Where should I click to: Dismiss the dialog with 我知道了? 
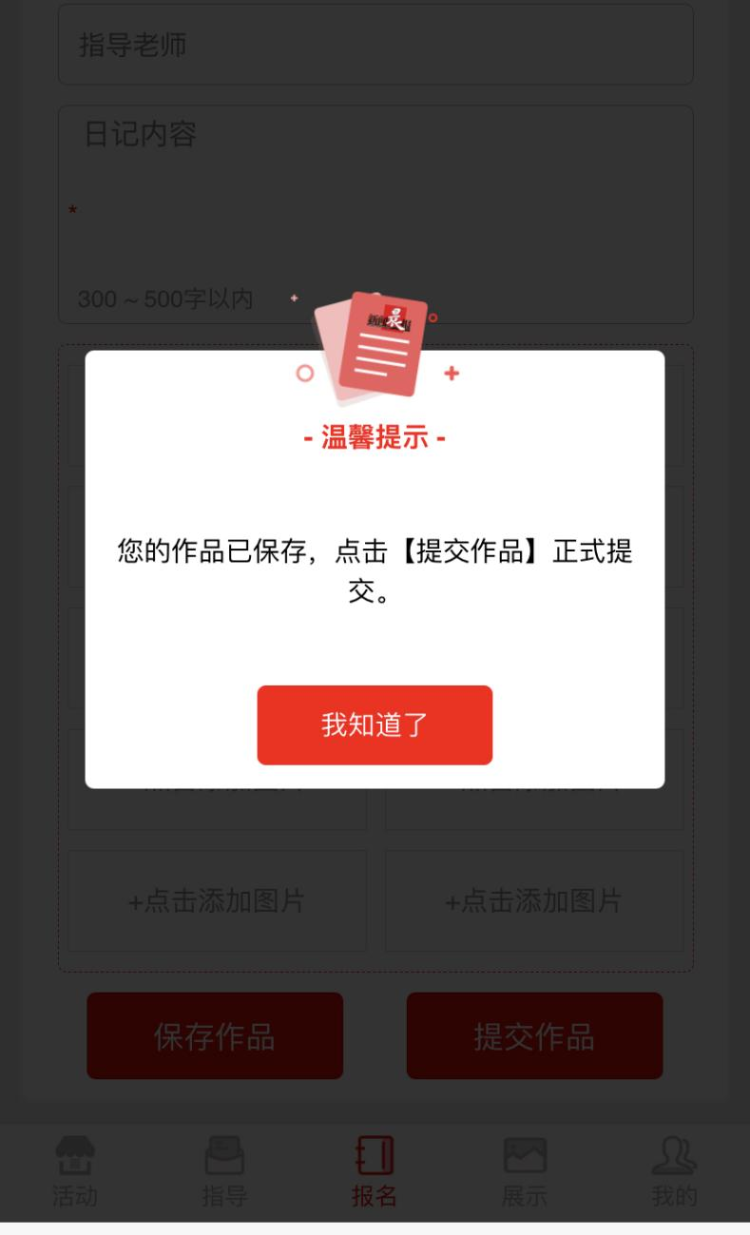(374, 725)
